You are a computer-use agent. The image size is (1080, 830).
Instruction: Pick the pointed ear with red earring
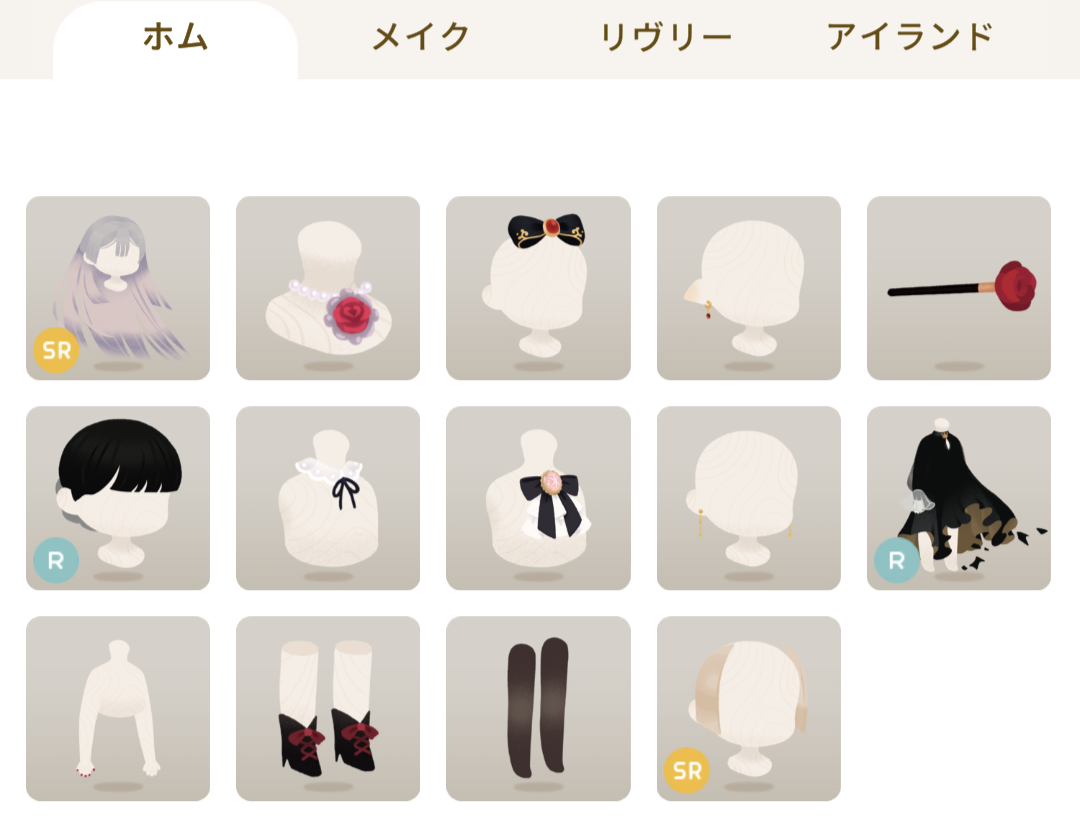748,288
